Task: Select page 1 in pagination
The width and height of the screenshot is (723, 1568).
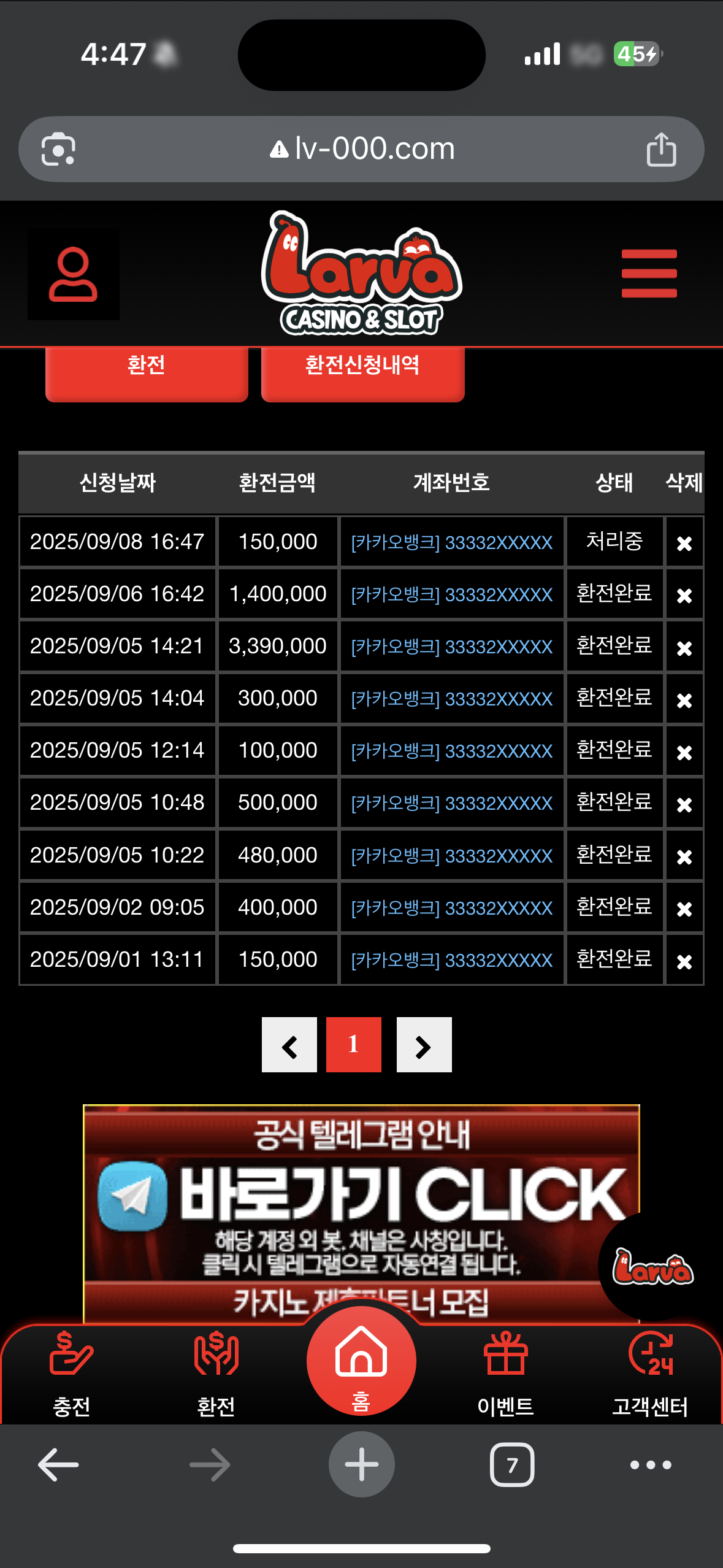Action: point(353,1045)
